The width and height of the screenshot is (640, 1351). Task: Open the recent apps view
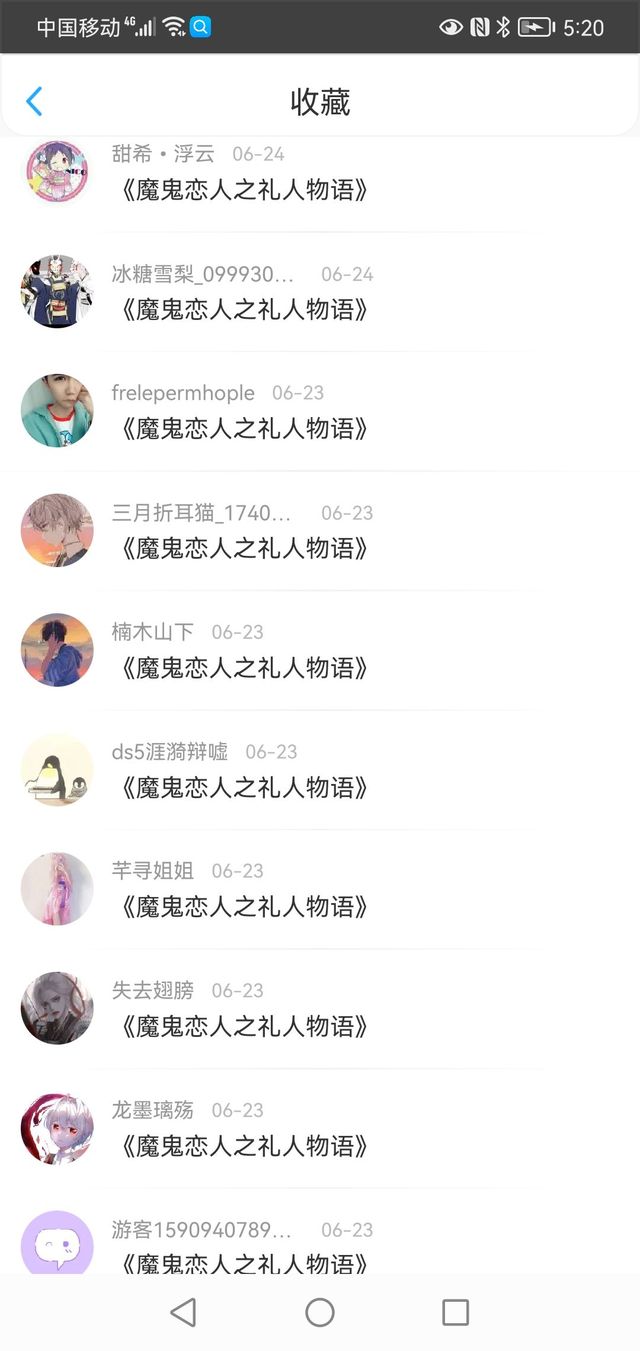click(455, 1312)
